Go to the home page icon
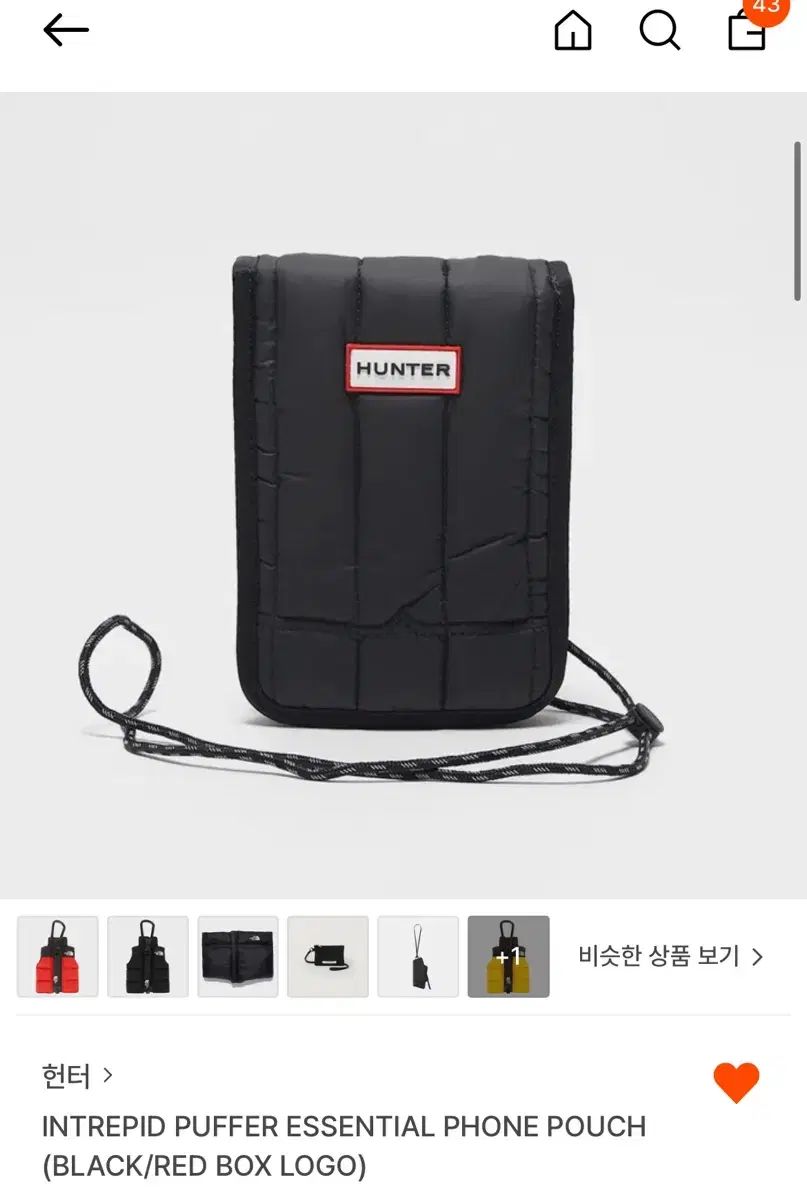 pos(573,31)
